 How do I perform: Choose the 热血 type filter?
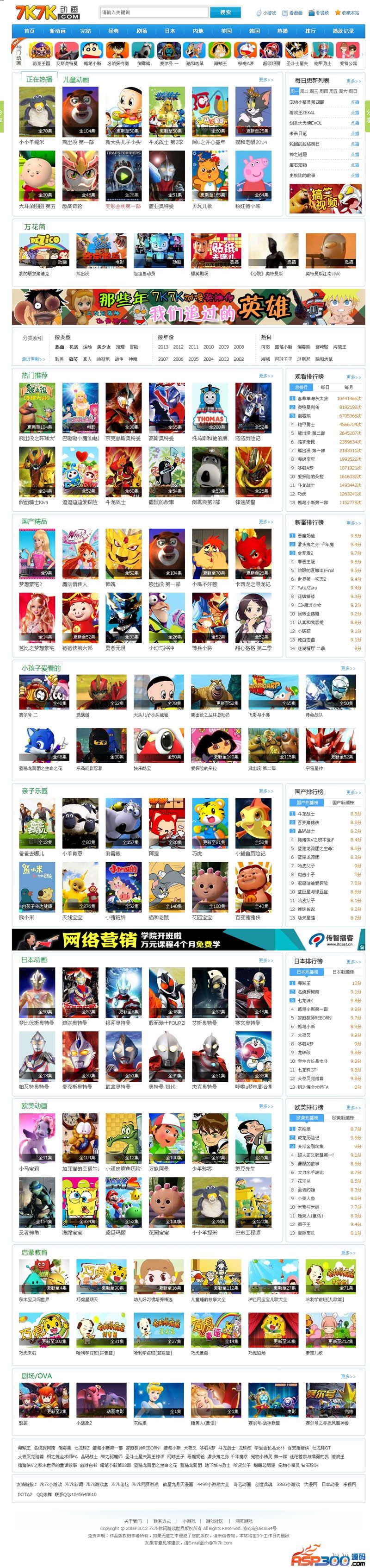click(x=60, y=347)
